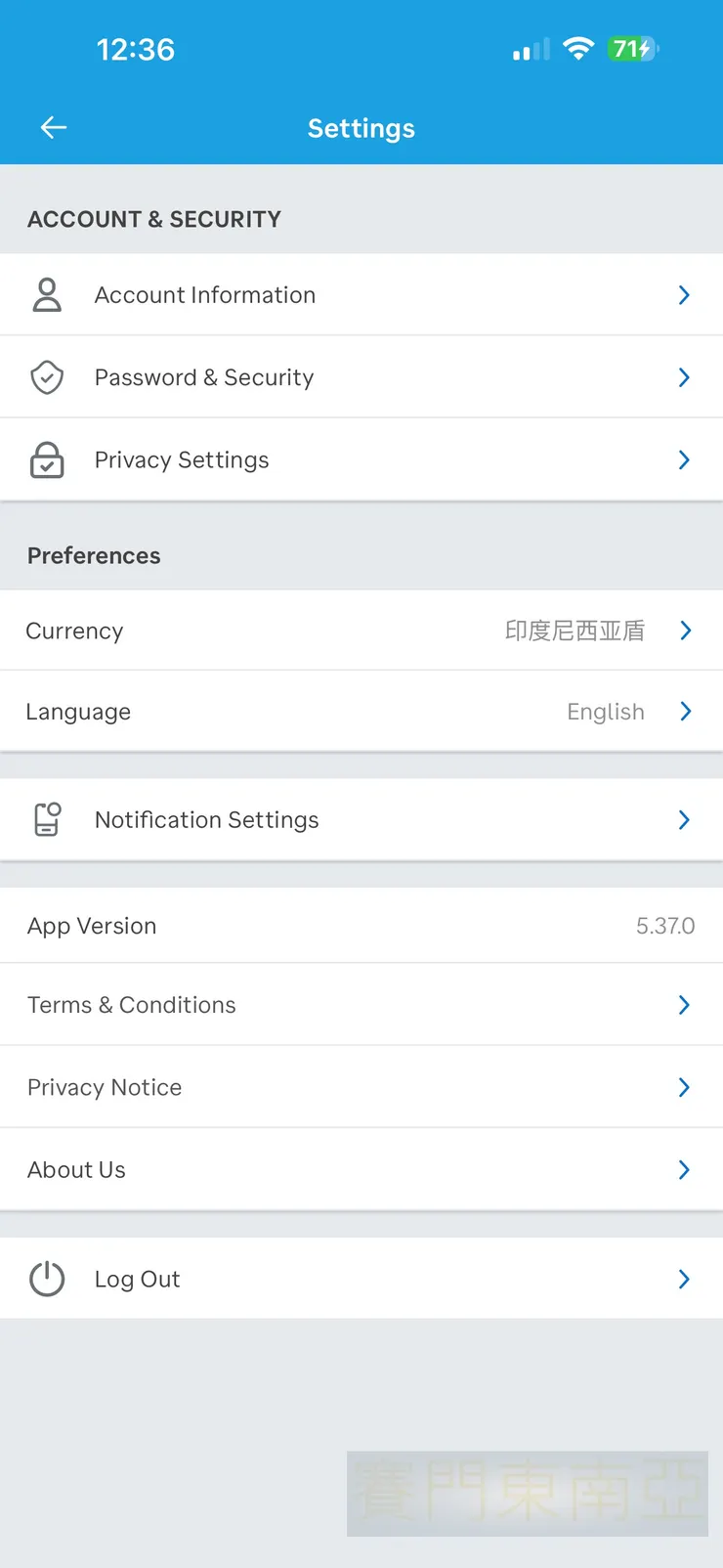Tap the back arrow in the header
Image resolution: width=723 pixels, height=1568 pixels.
(54, 127)
